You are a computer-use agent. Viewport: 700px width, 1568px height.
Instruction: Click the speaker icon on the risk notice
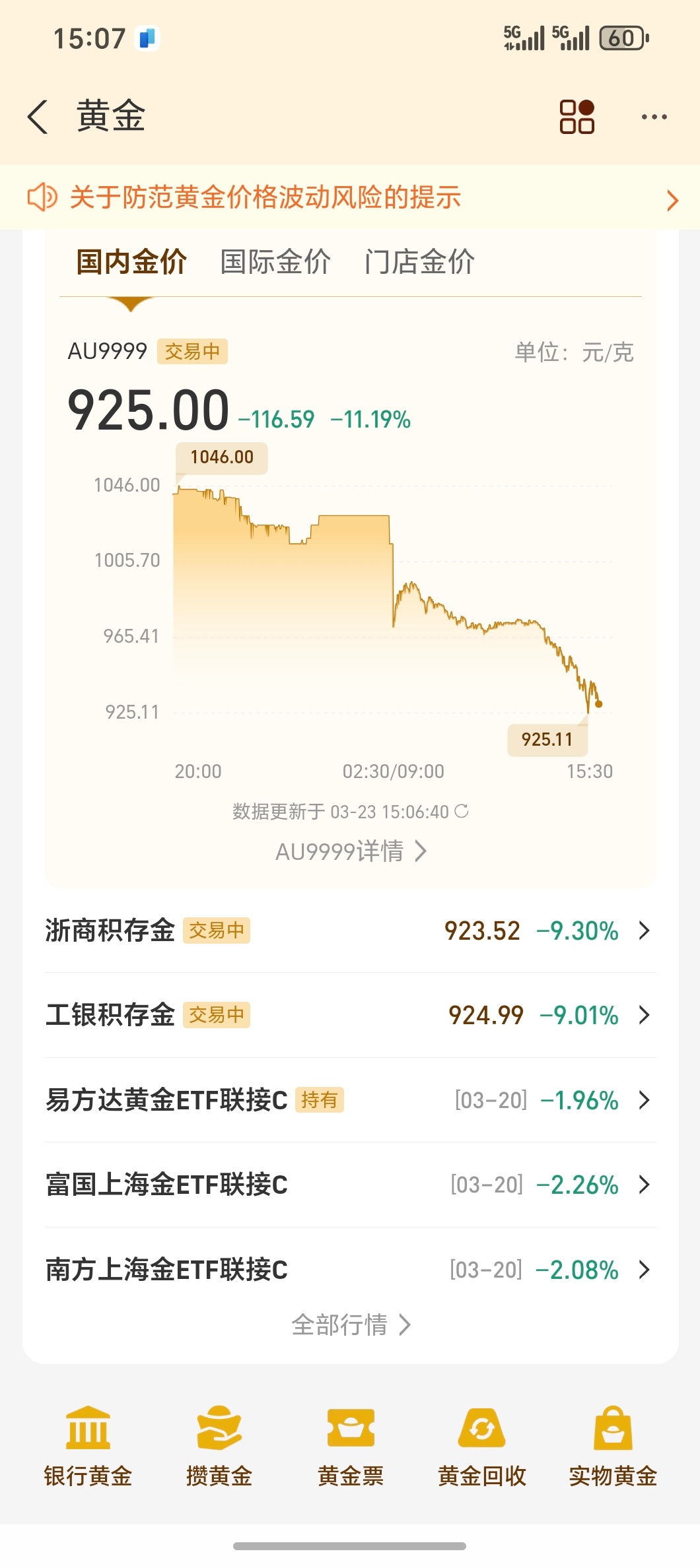[42, 198]
